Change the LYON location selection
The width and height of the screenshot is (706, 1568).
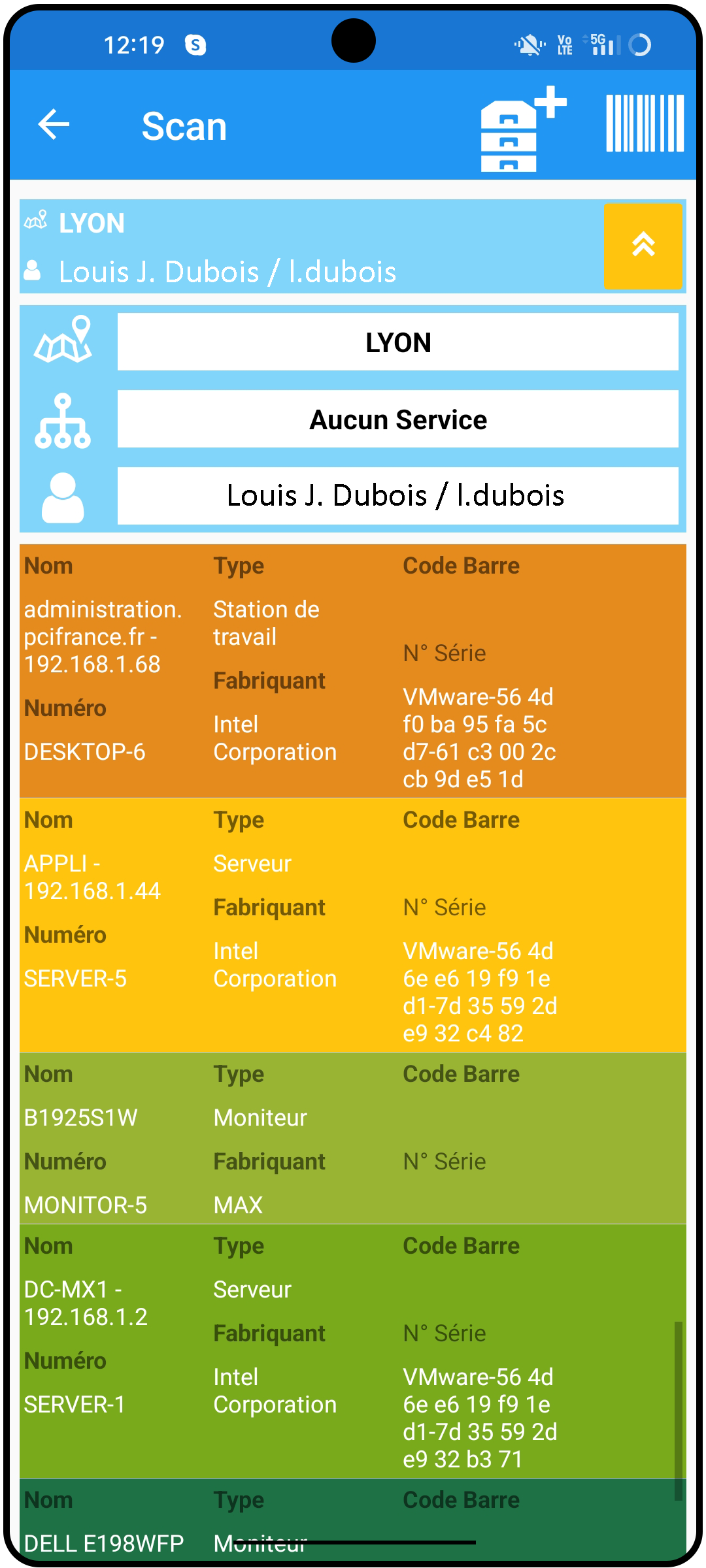click(397, 342)
